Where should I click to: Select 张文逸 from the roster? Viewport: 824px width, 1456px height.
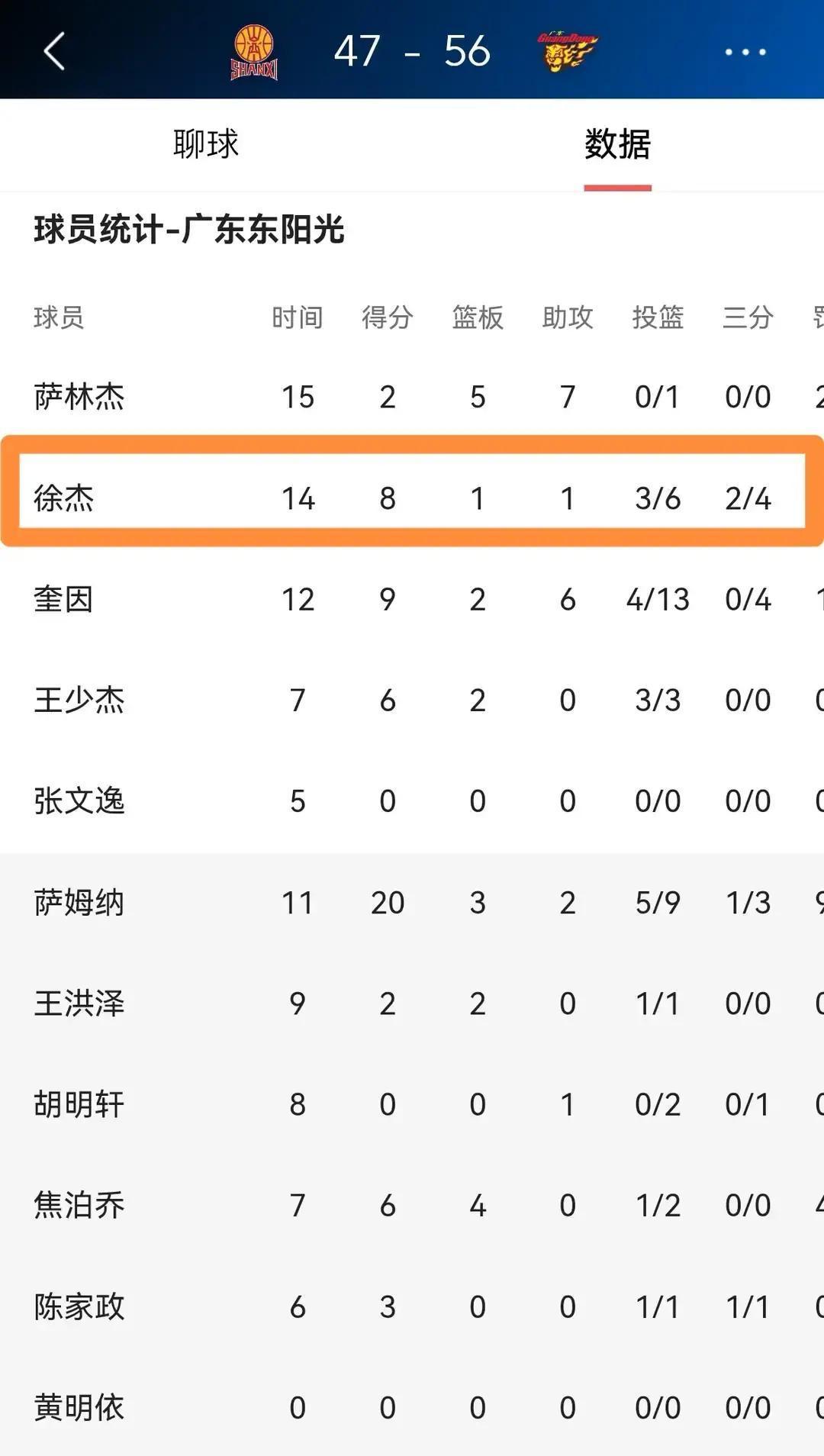click(412, 801)
